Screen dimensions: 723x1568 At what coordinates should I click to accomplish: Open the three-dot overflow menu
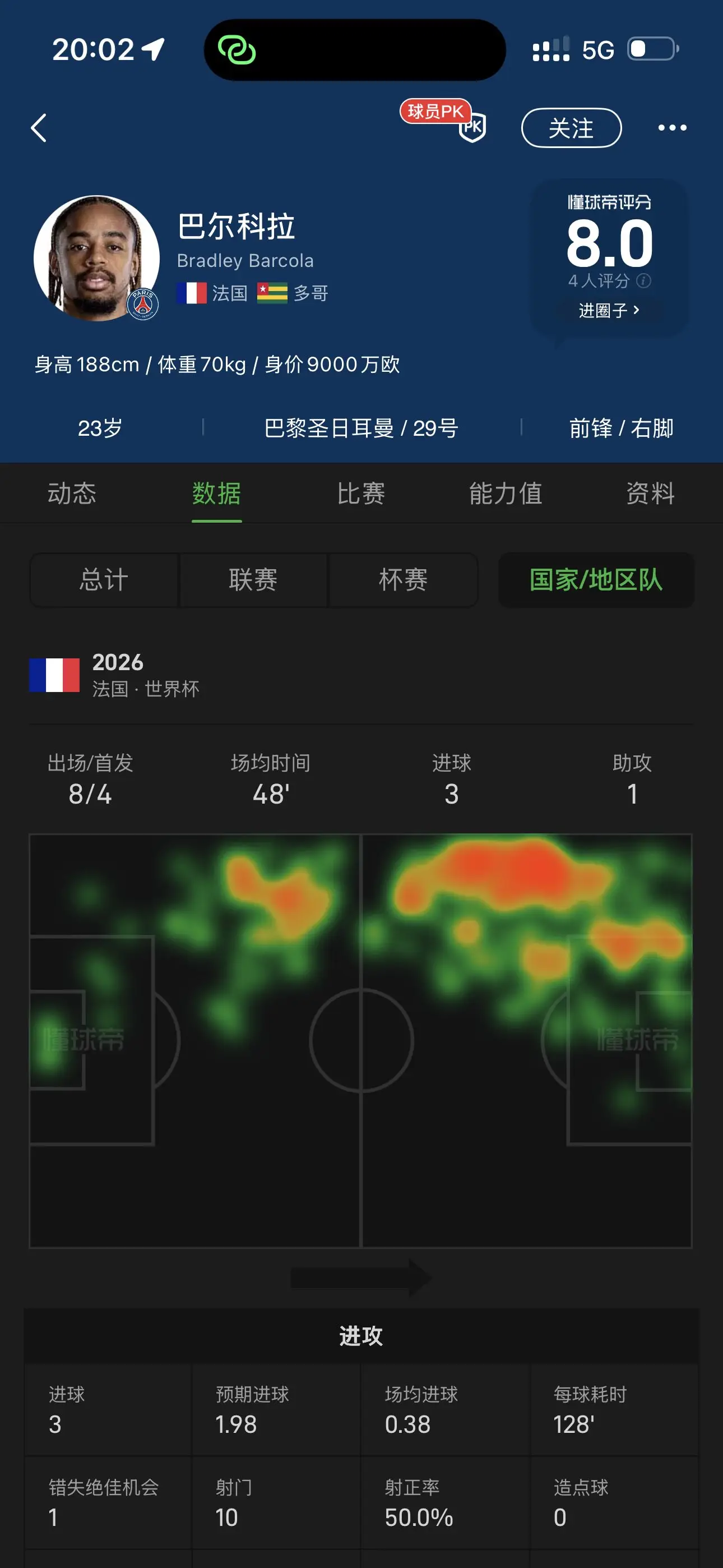point(672,128)
